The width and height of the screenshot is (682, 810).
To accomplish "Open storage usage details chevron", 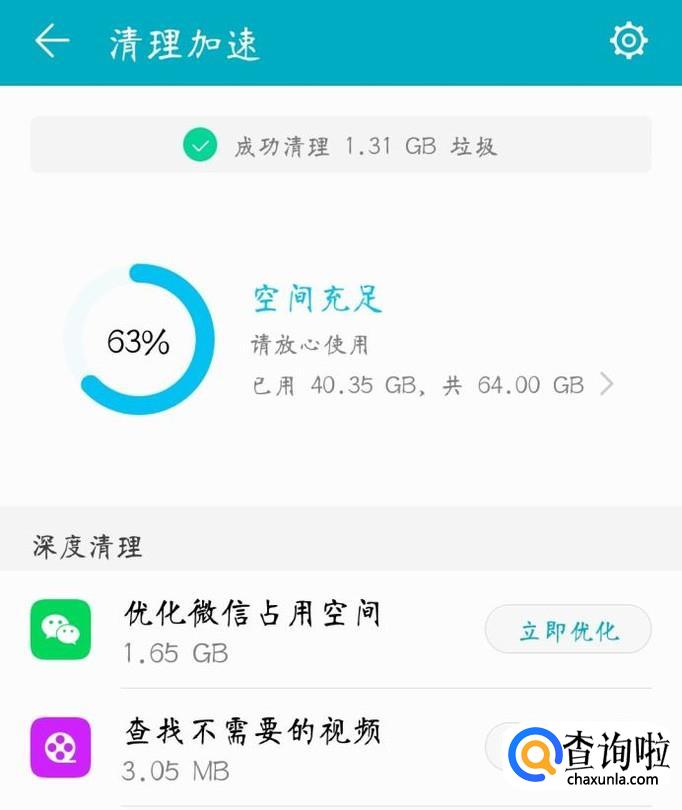I will coord(606,385).
